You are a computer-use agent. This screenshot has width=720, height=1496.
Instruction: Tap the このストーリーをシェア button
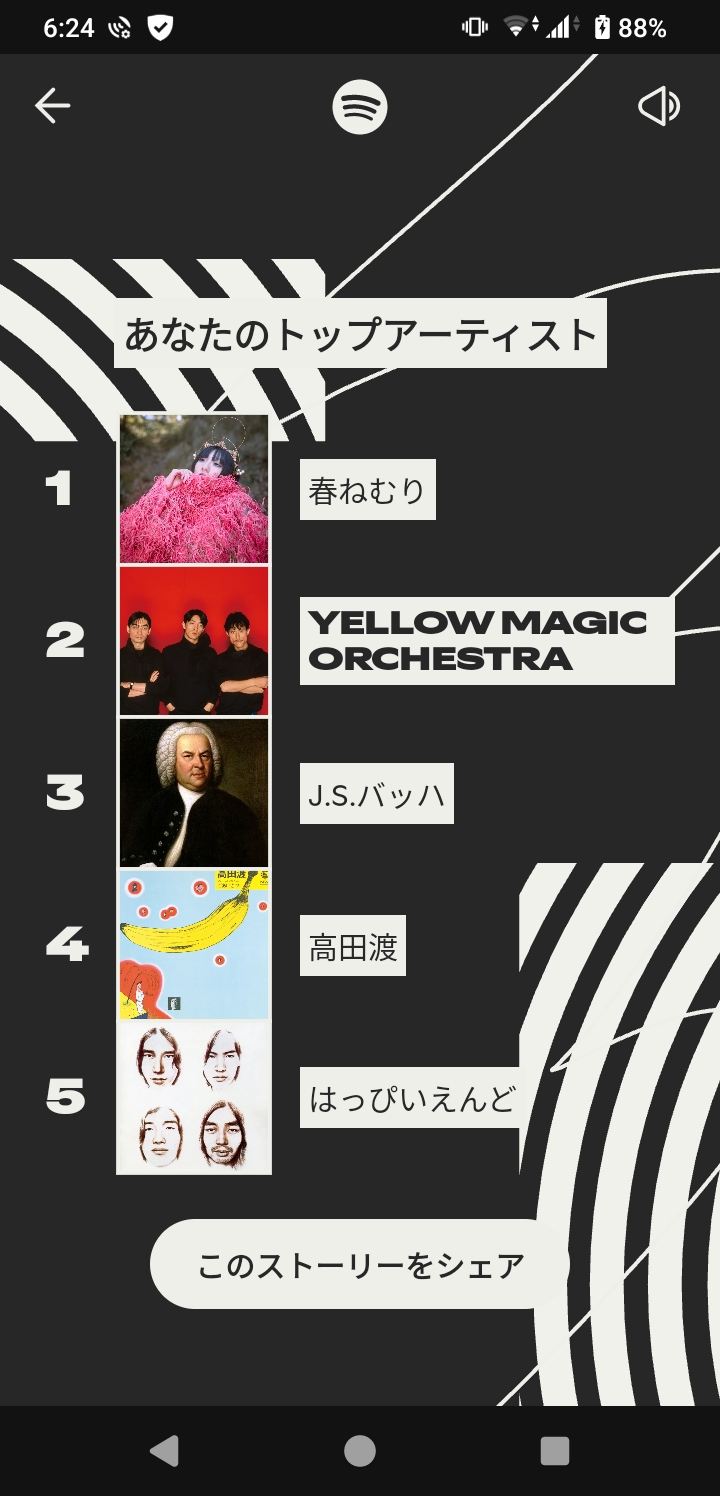[x=360, y=1265]
